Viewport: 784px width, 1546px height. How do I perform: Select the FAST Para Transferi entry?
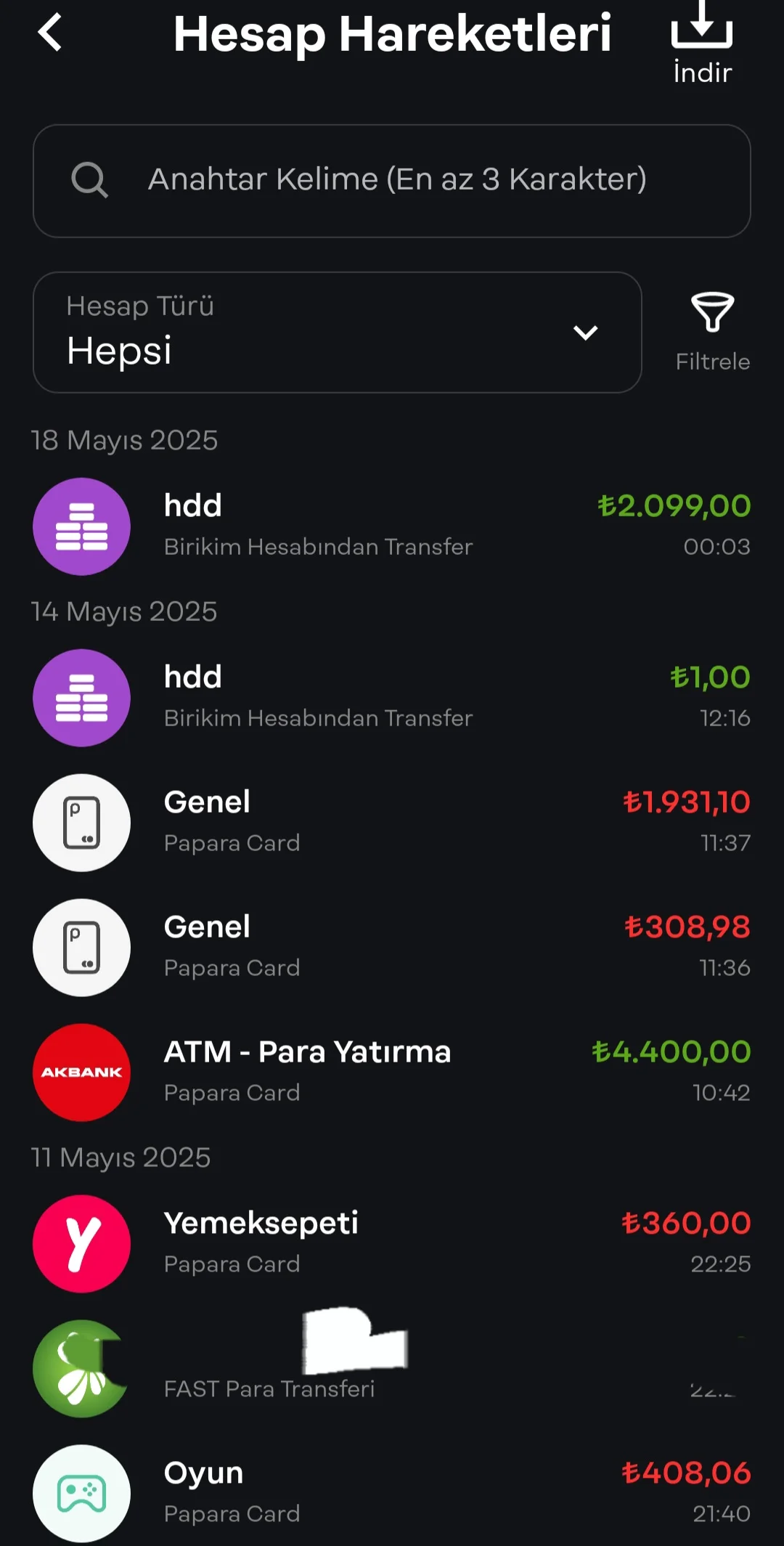pos(392,1369)
